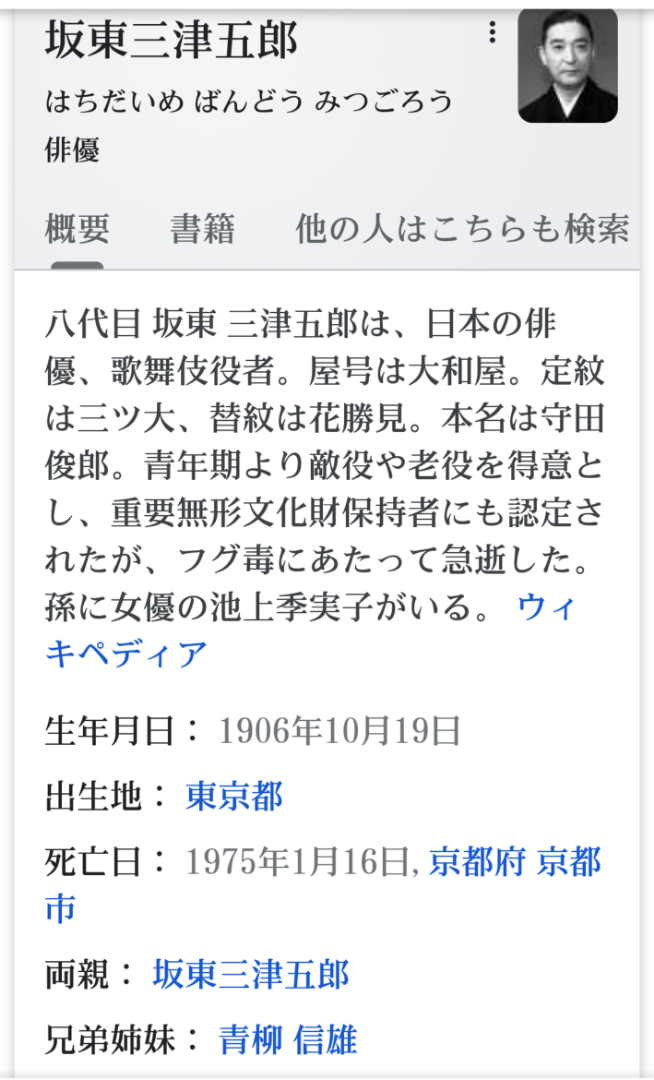Switch to the 概要 tab
Viewport: 654px width, 1080px height.
(77, 229)
